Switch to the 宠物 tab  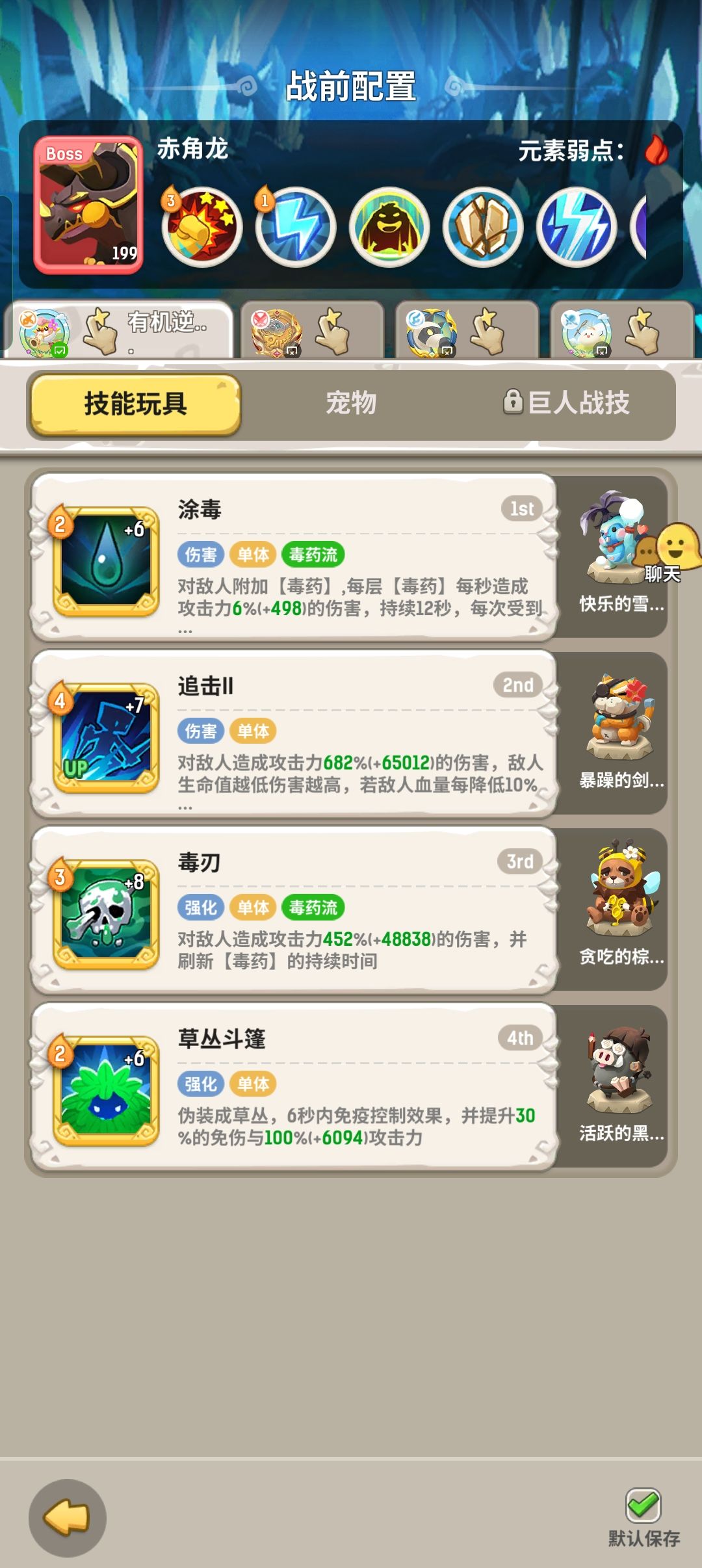click(350, 403)
